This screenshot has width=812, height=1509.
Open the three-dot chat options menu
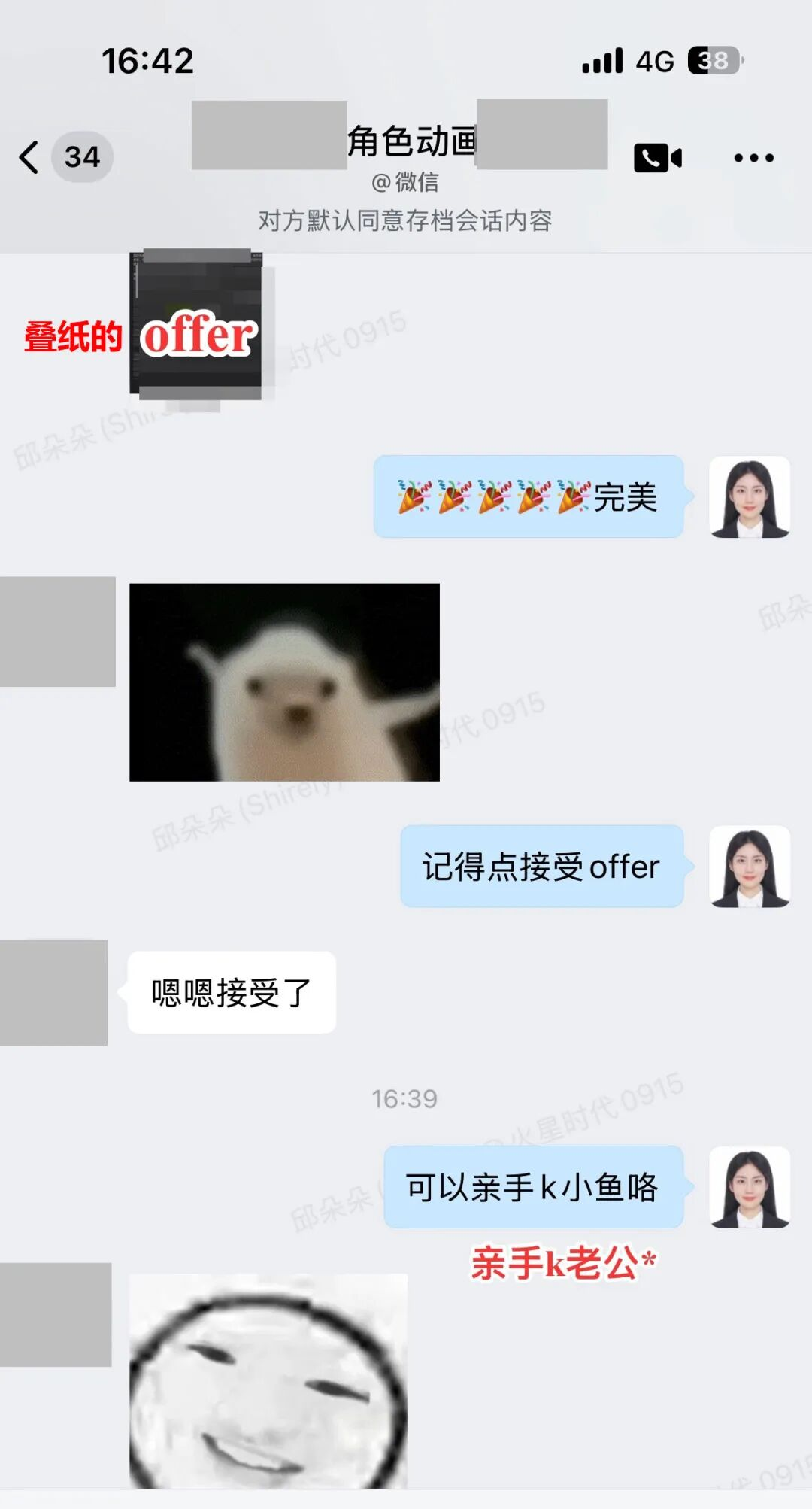click(x=753, y=158)
